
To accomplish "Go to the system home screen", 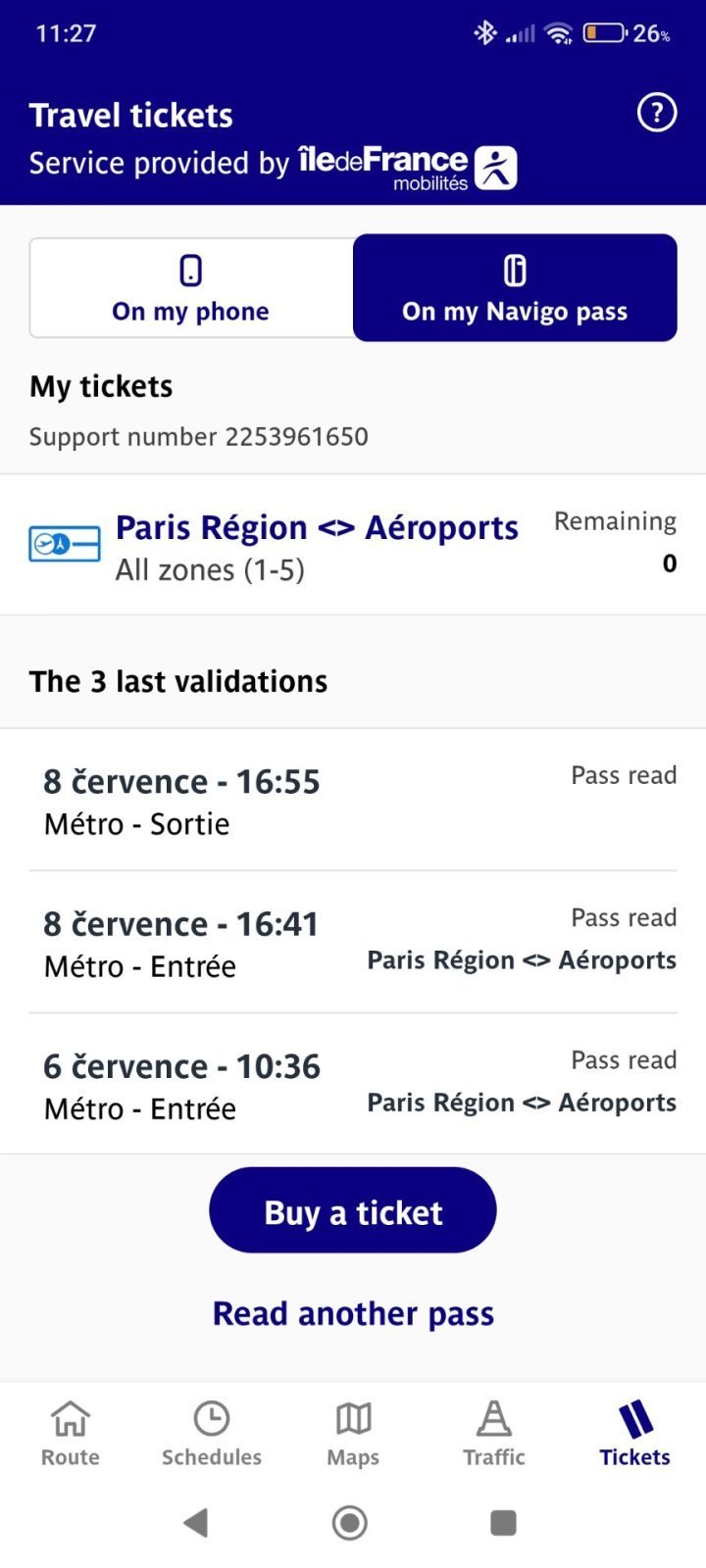I will point(350,1522).
